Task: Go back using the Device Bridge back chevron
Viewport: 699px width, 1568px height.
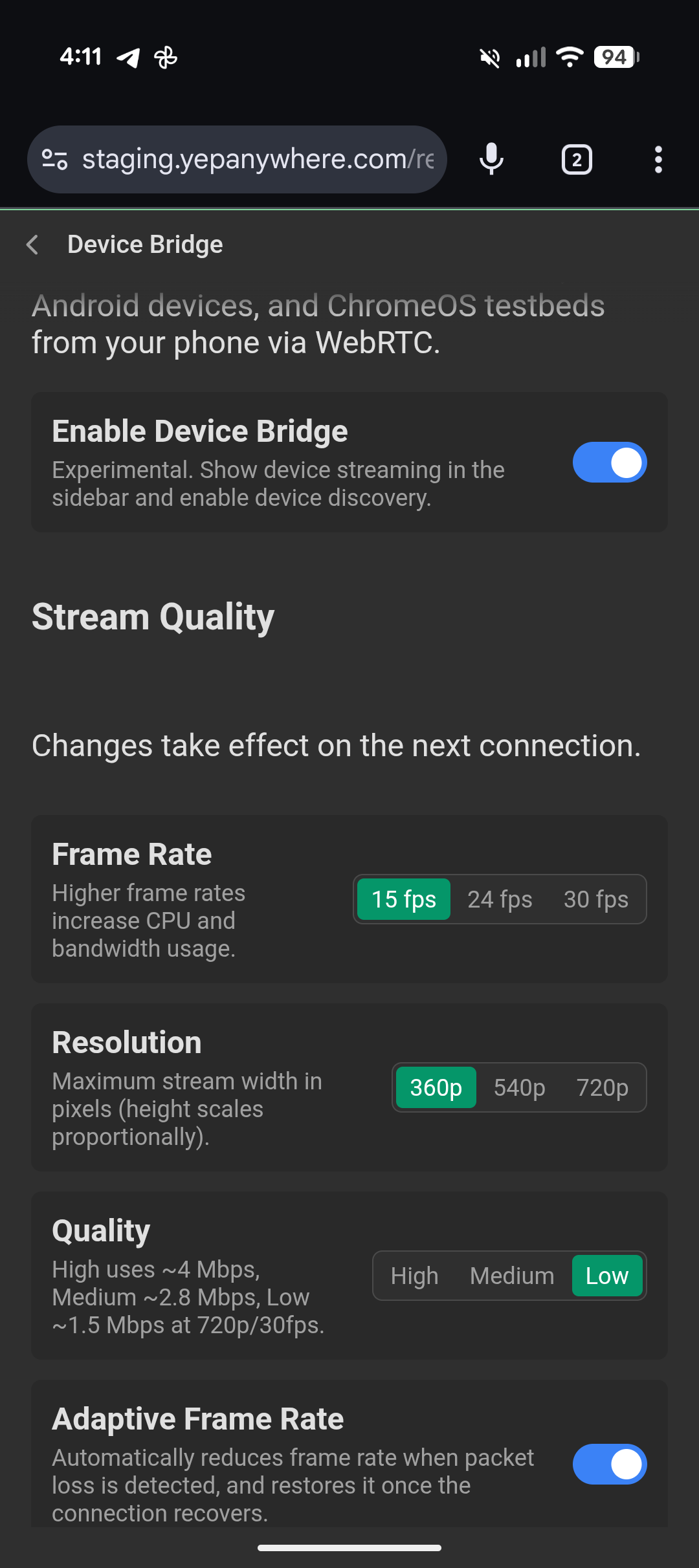Action: [x=32, y=245]
